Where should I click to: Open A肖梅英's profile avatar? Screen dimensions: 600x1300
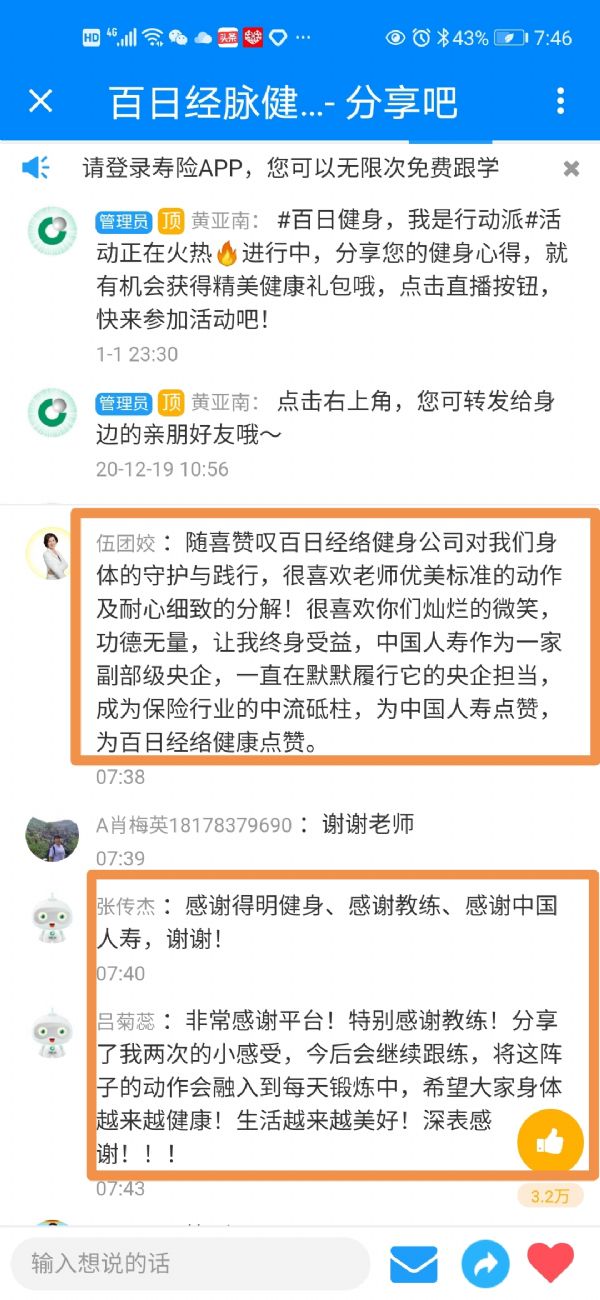52,836
